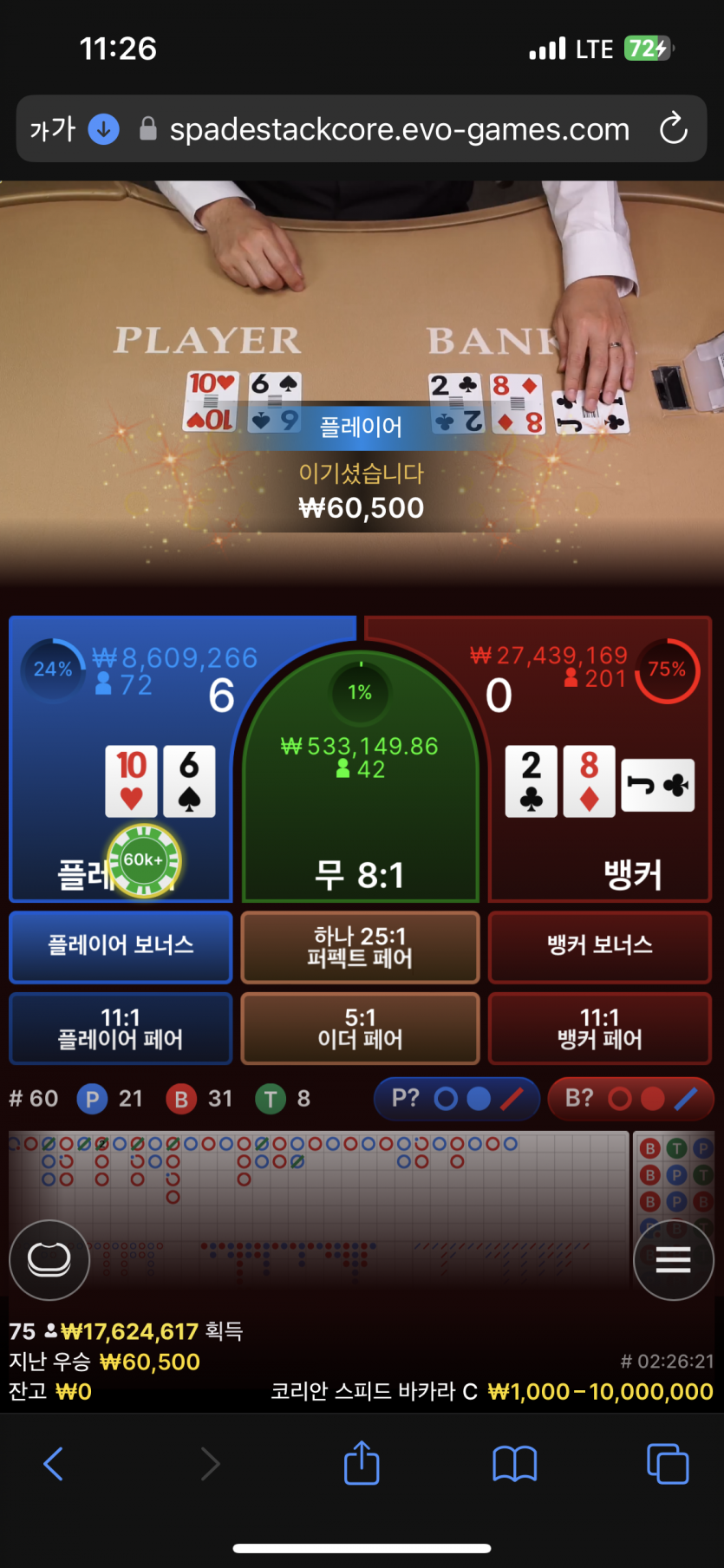The image size is (724, 1568).
Task: Select 퍼펙트 페어 25:1 side bet
Action: [360, 946]
